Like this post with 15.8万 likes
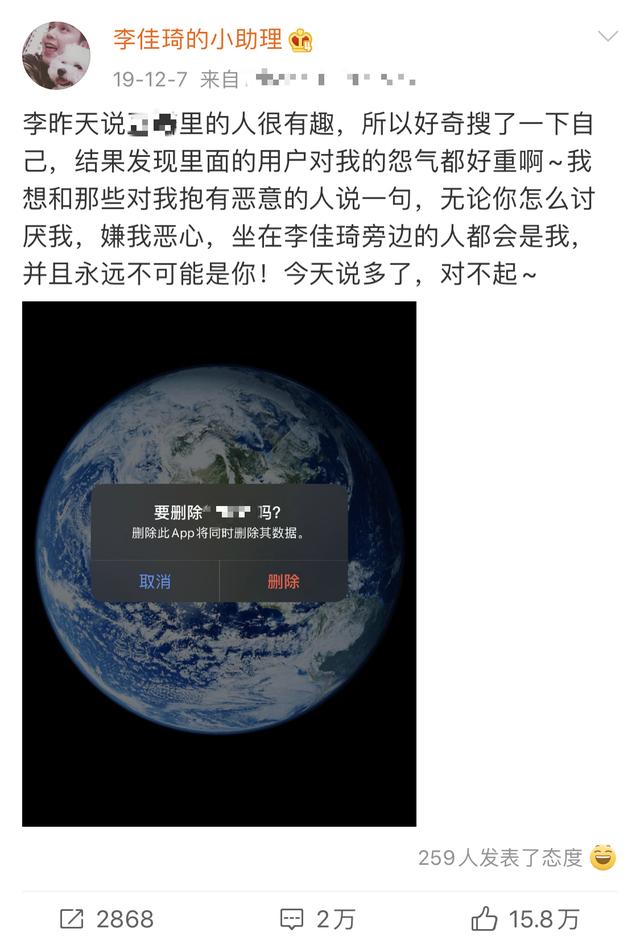The width and height of the screenshot is (640, 945). pos(525,918)
